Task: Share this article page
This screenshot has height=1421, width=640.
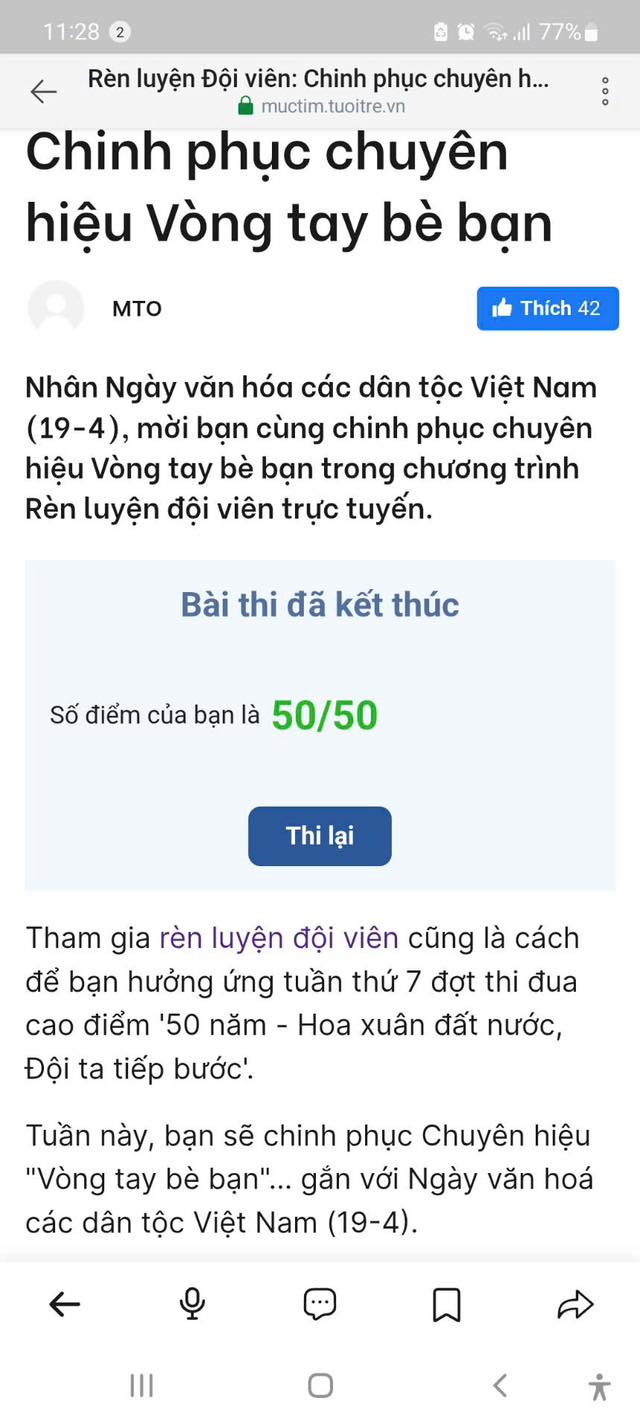Action: [x=575, y=1304]
